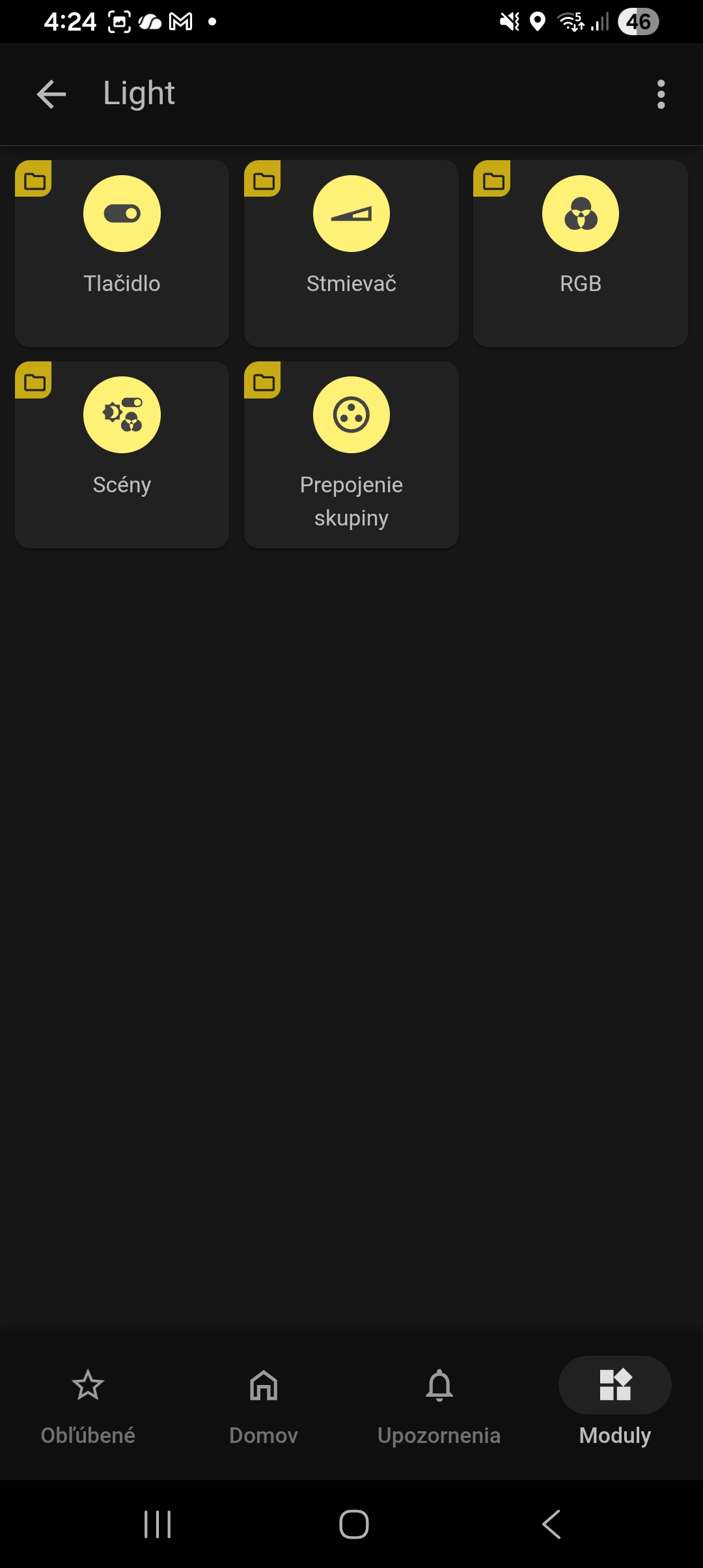703x1568 pixels.
Task: Open the Tlačidlo folder
Action: tap(122, 253)
